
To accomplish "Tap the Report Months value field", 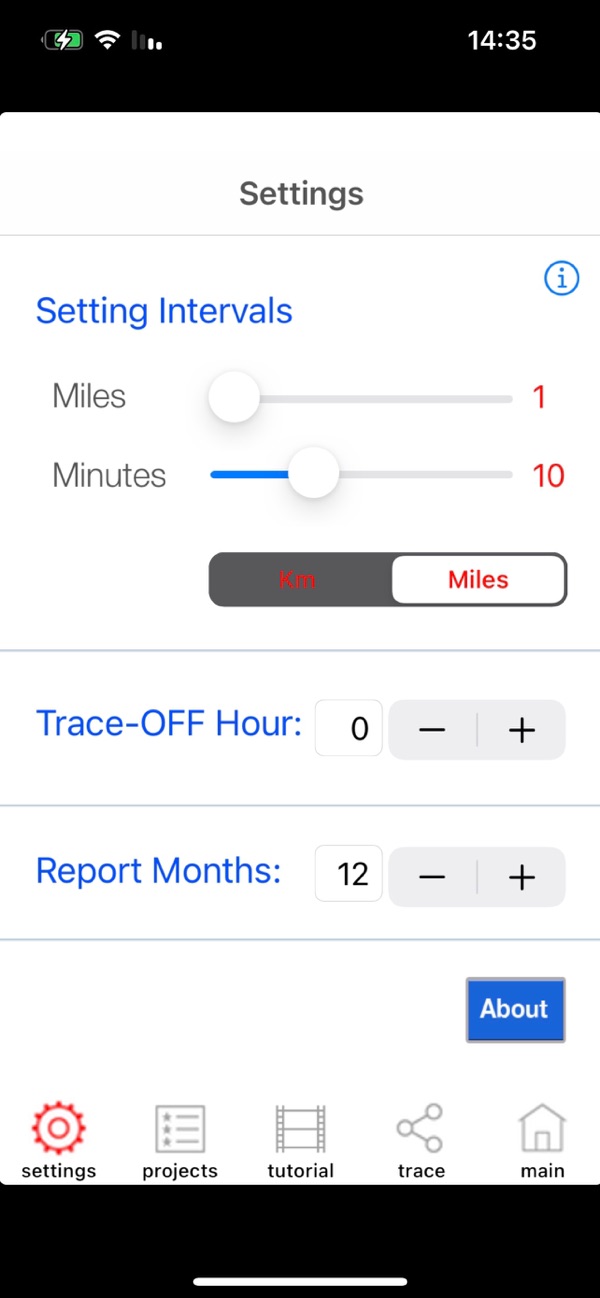I will point(349,875).
